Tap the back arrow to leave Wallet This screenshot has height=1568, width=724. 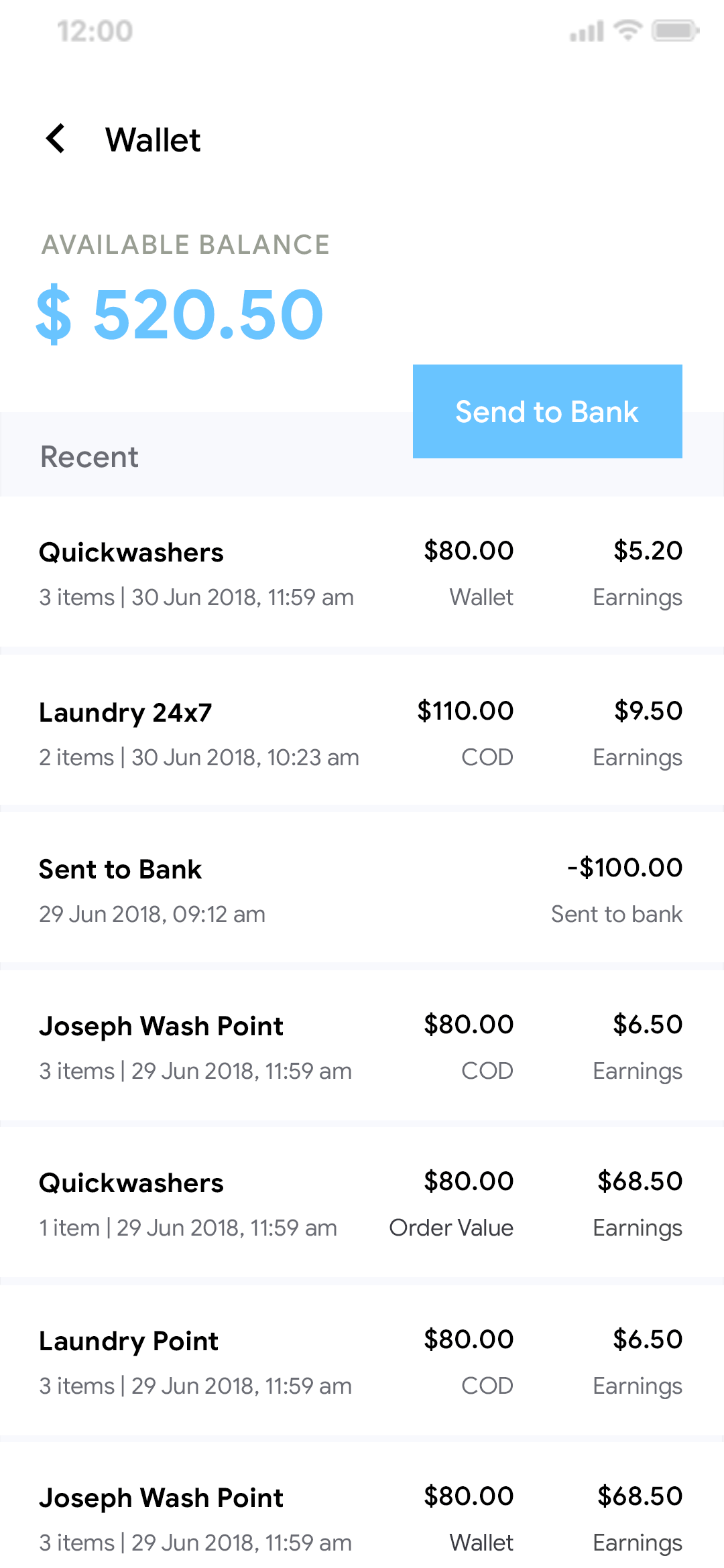coord(56,139)
